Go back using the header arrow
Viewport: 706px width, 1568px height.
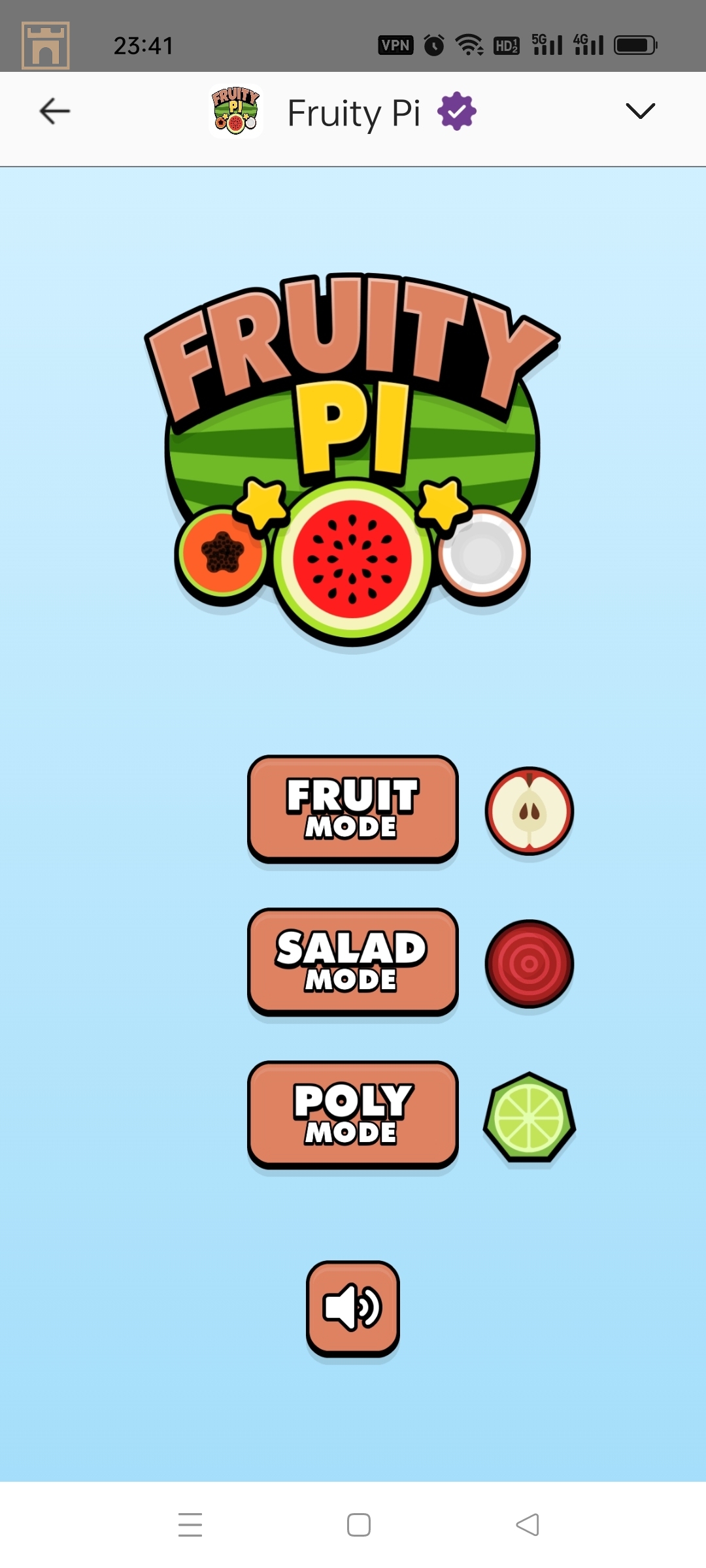55,111
